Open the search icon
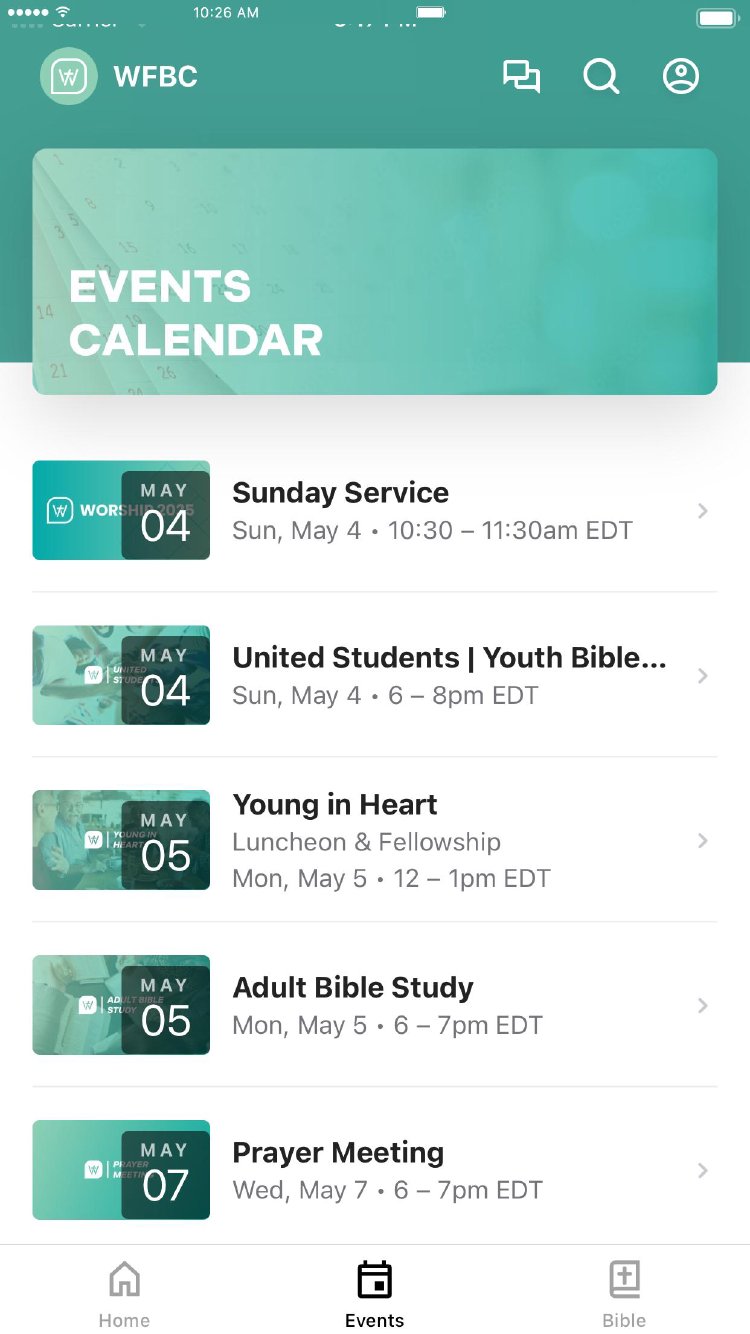 [x=601, y=77]
